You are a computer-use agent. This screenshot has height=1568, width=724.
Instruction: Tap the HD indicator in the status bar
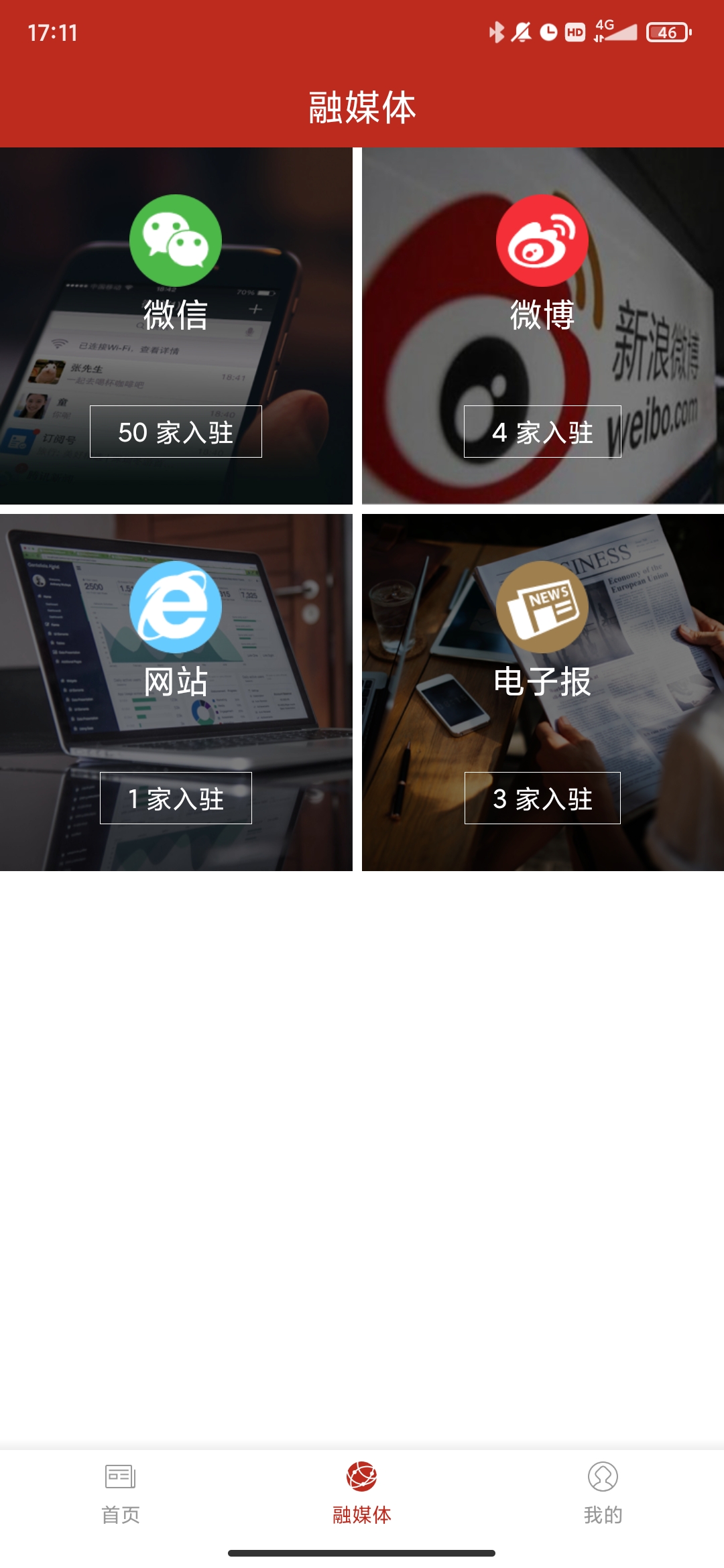575,30
